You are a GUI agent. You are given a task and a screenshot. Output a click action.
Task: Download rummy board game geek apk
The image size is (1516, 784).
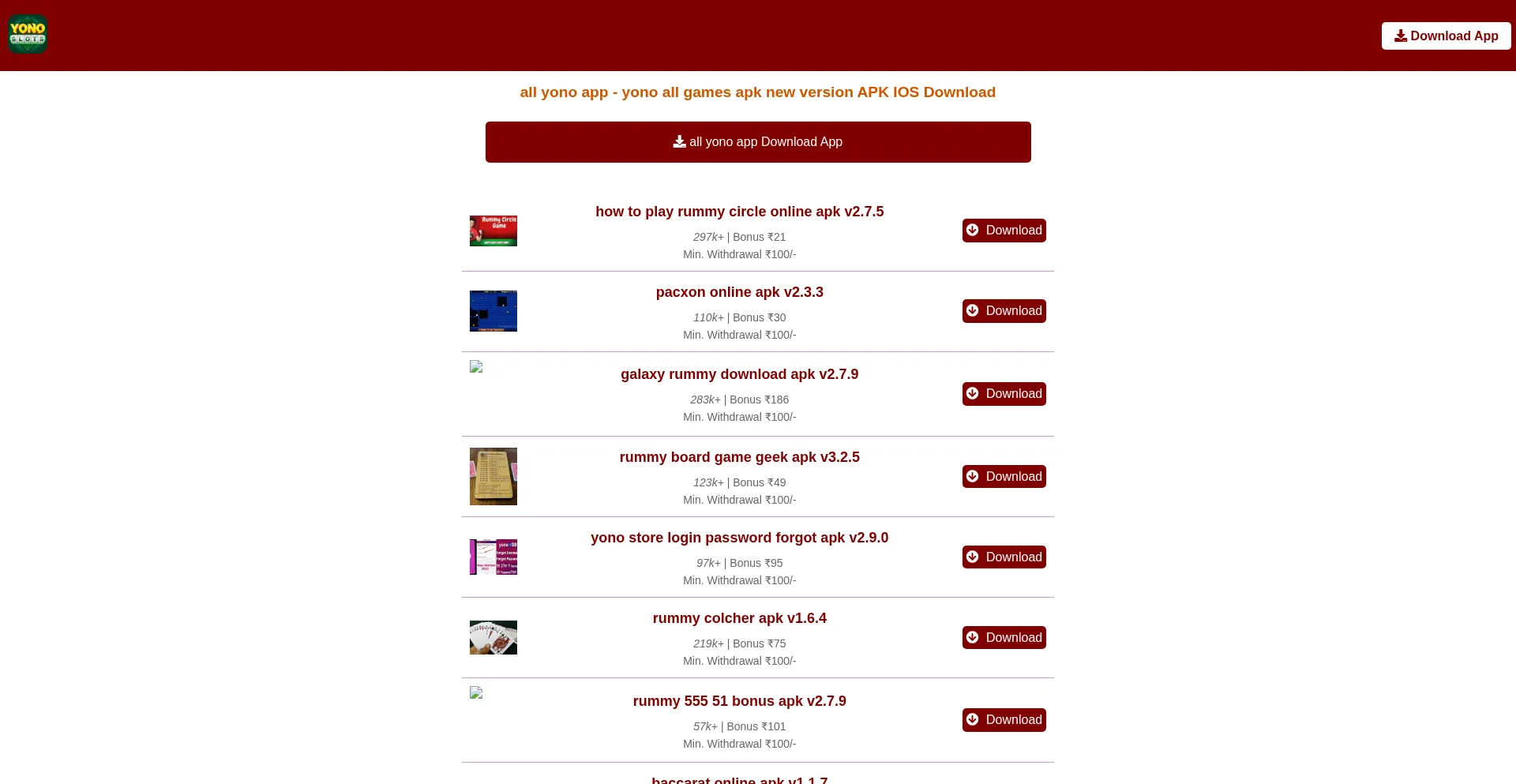[x=1004, y=477]
